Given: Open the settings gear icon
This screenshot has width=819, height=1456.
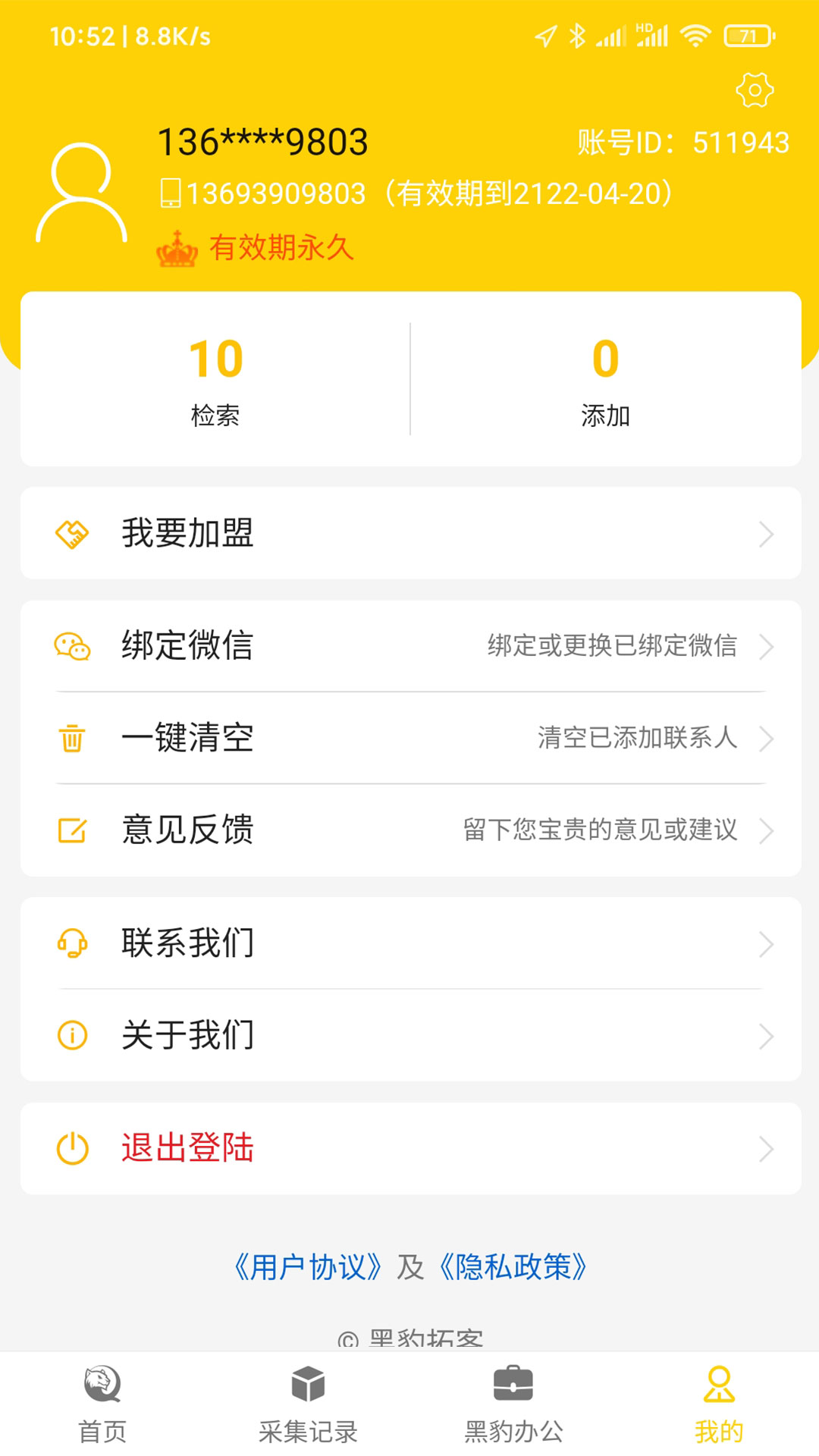Looking at the screenshot, I should [x=755, y=90].
